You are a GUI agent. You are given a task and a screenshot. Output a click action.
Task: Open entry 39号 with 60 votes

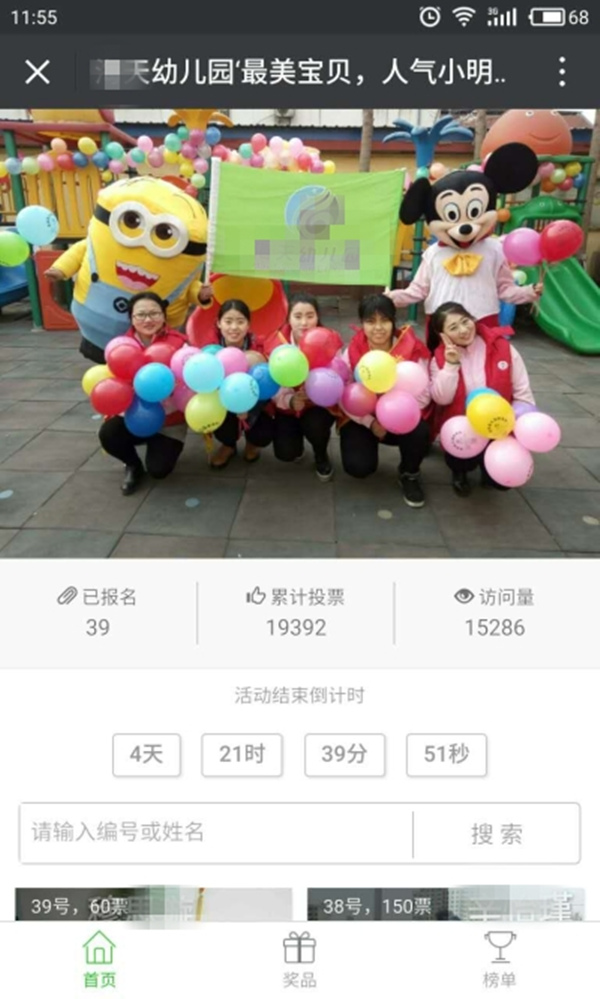[x=154, y=905]
